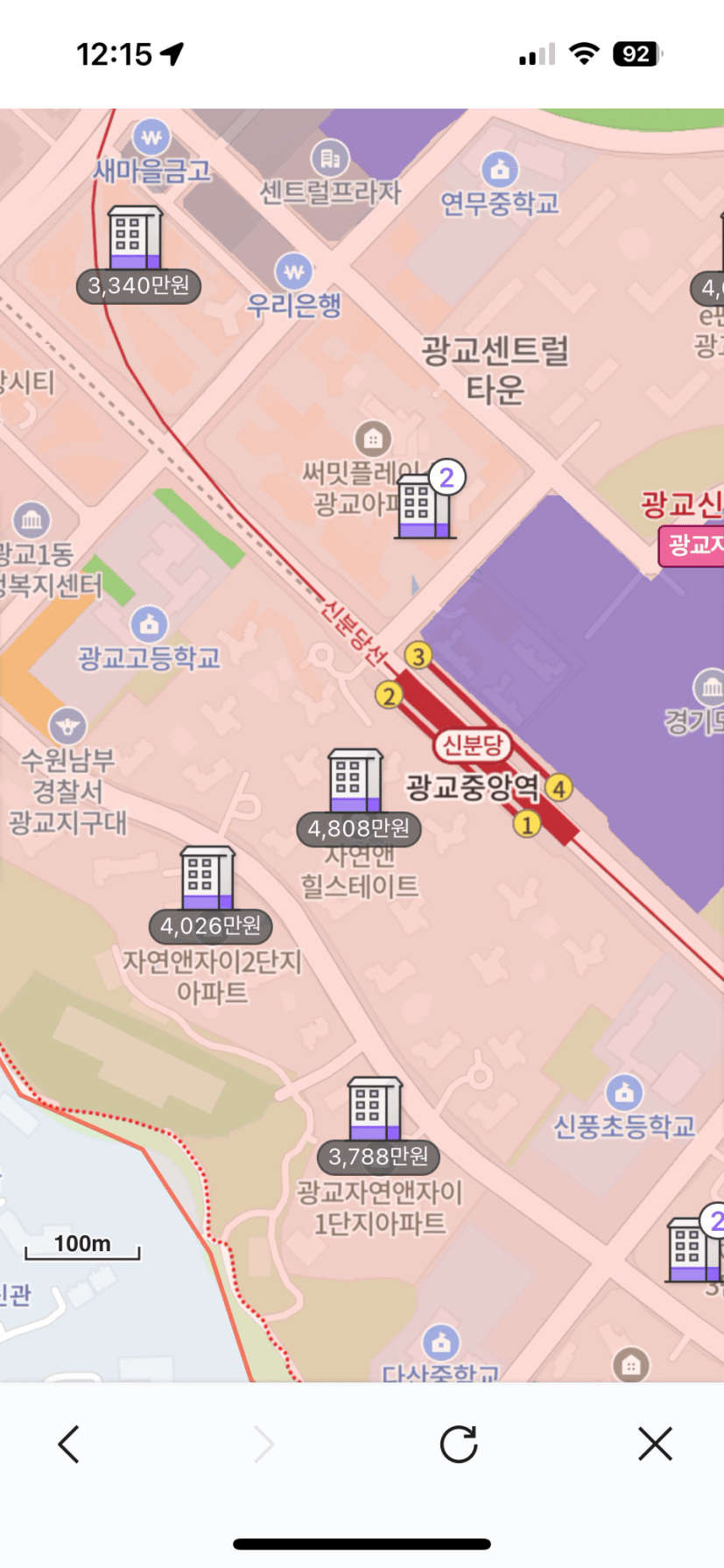Reload the current page
Image resolution: width=724 pixels, height=1568 pixels.
tap(458, 1444)
